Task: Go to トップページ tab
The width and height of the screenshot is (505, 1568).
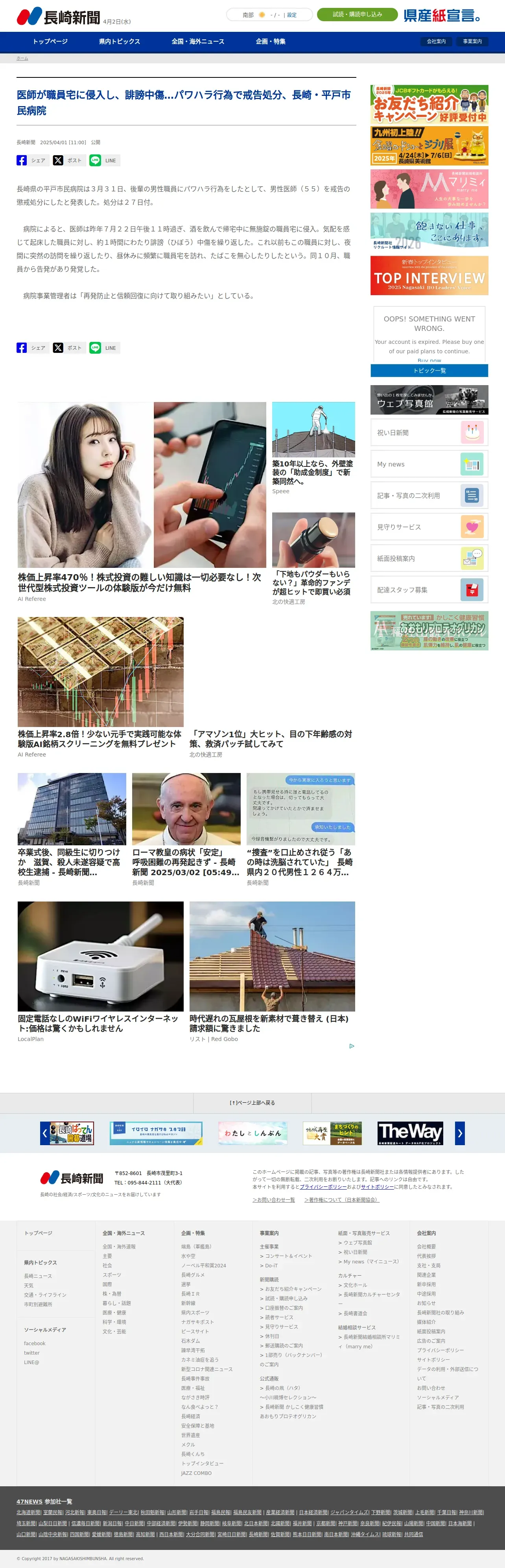Action: point(50,41)
